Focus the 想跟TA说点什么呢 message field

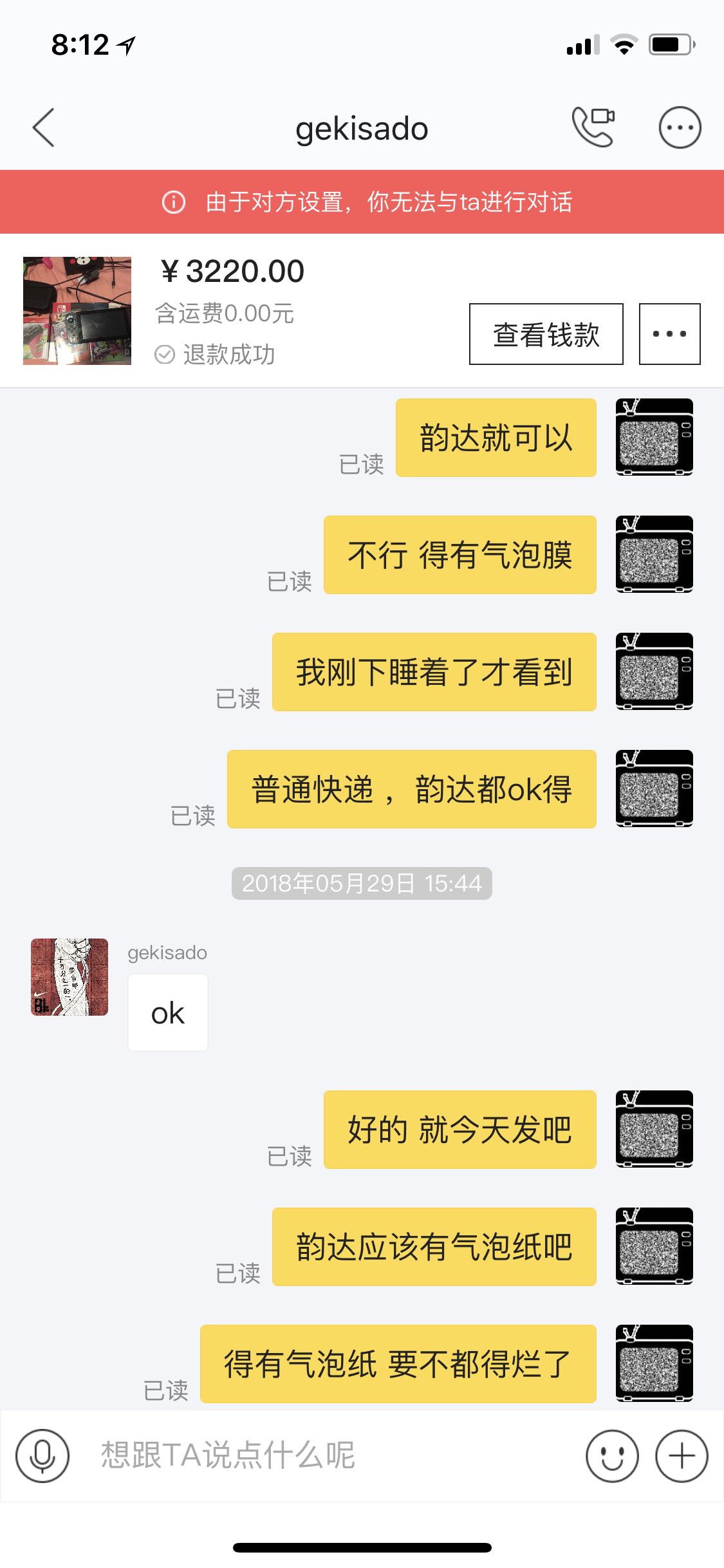click(x=322, y=1456)
